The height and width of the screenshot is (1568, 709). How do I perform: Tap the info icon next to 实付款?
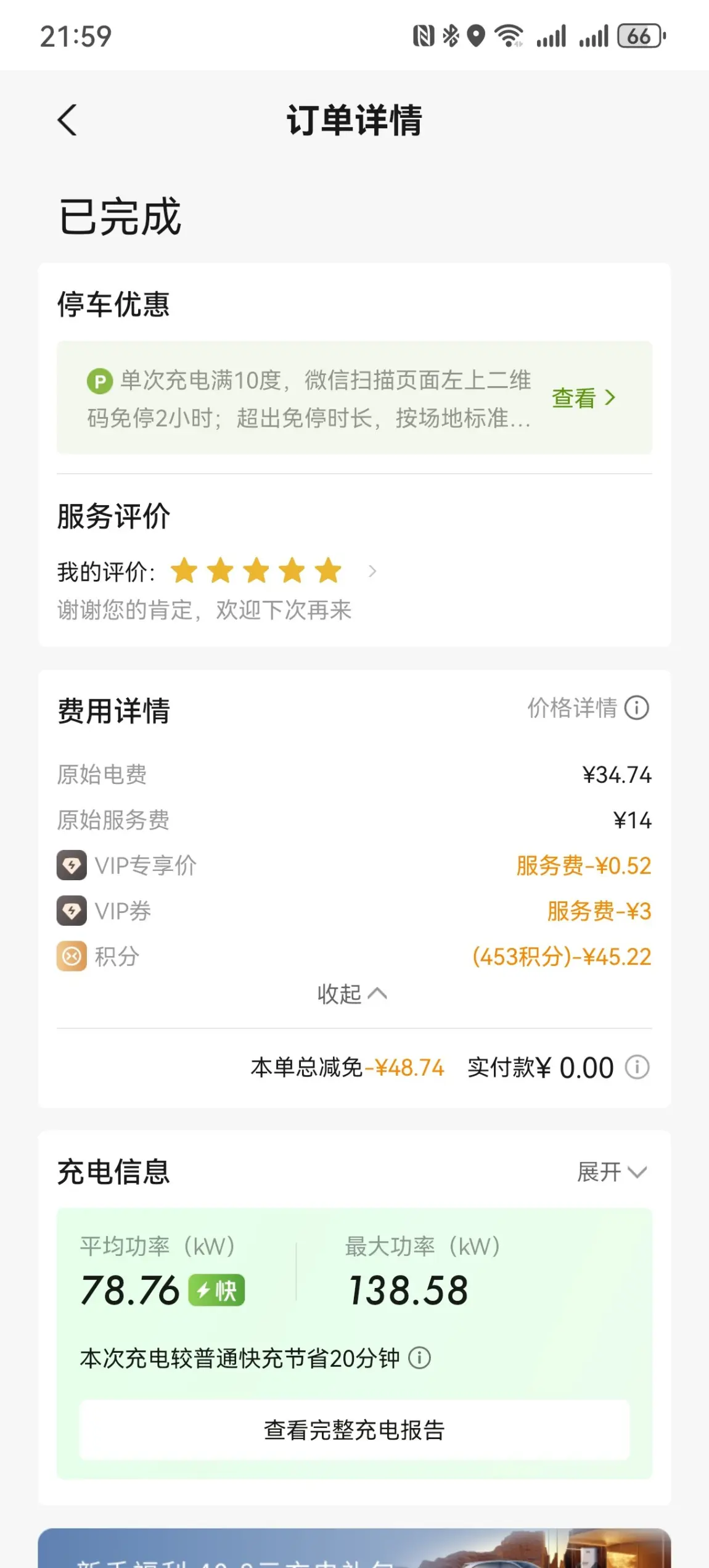pos(637,1067)
